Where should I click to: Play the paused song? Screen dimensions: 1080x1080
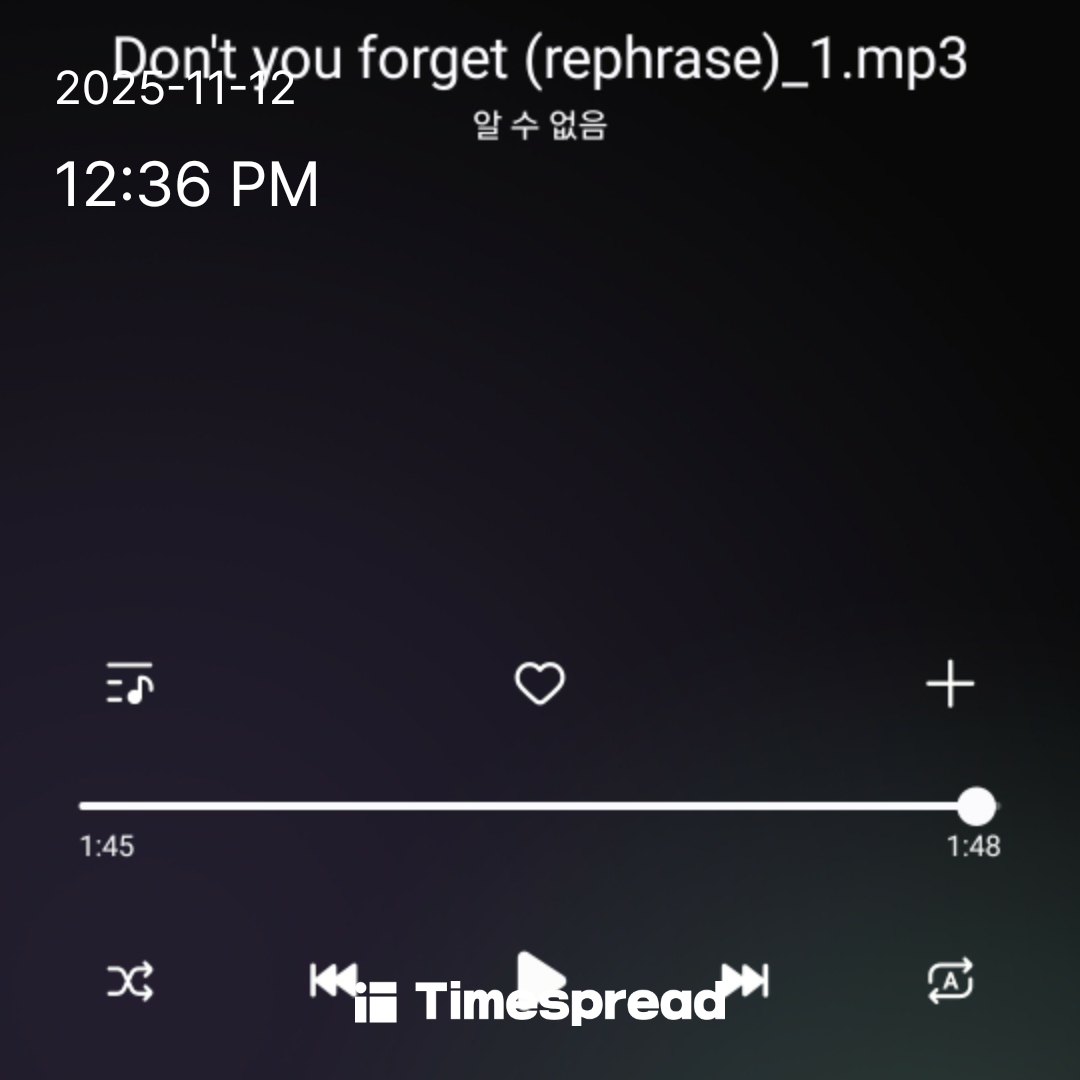click(541, 976)
